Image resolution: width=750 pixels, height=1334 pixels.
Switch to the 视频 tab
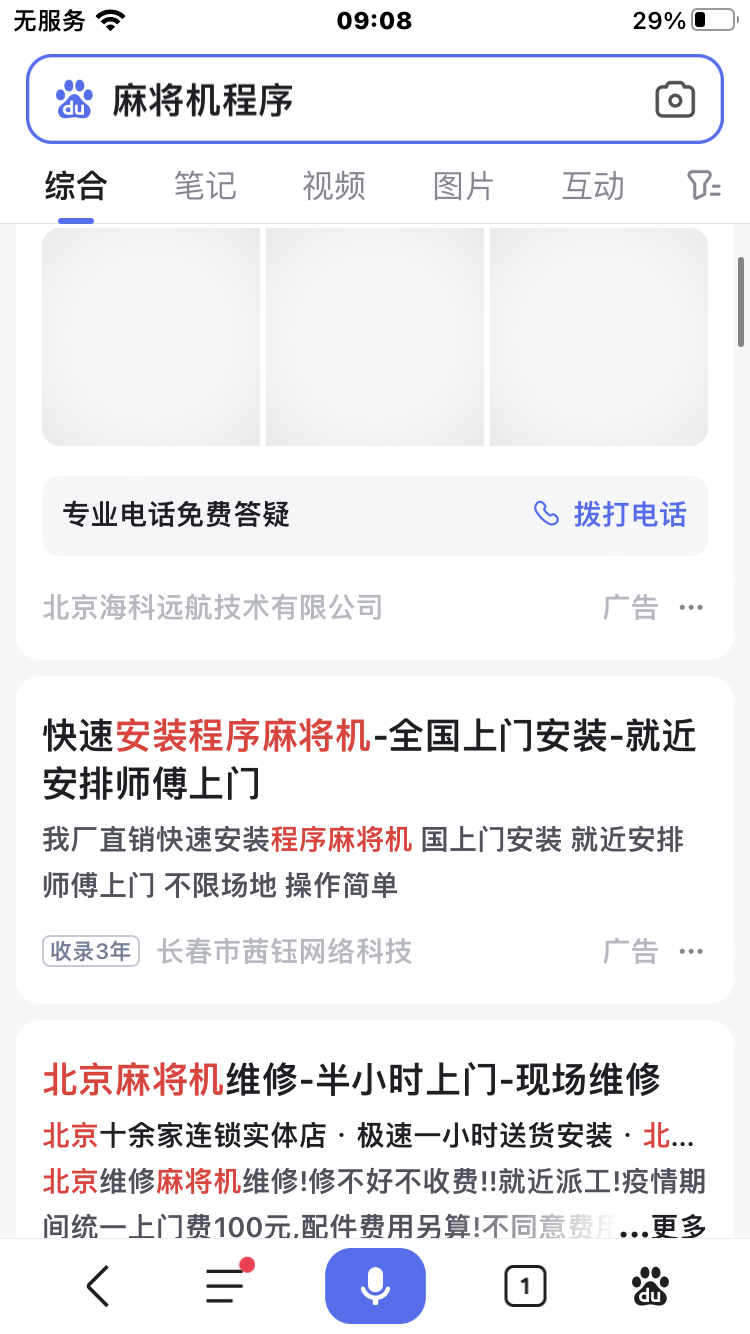coord(334,186)
